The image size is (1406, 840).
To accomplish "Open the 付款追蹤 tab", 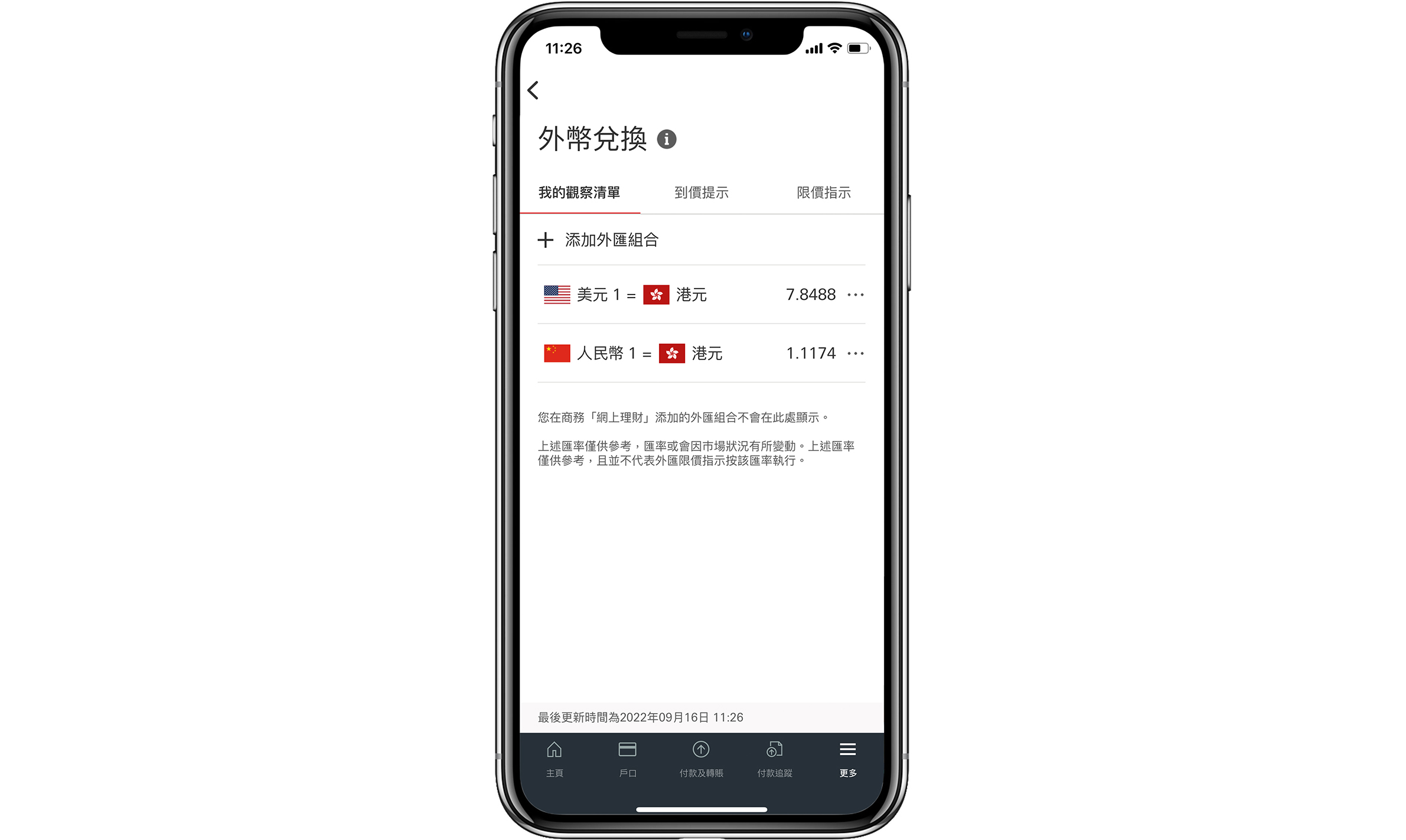I will [774, 759].
